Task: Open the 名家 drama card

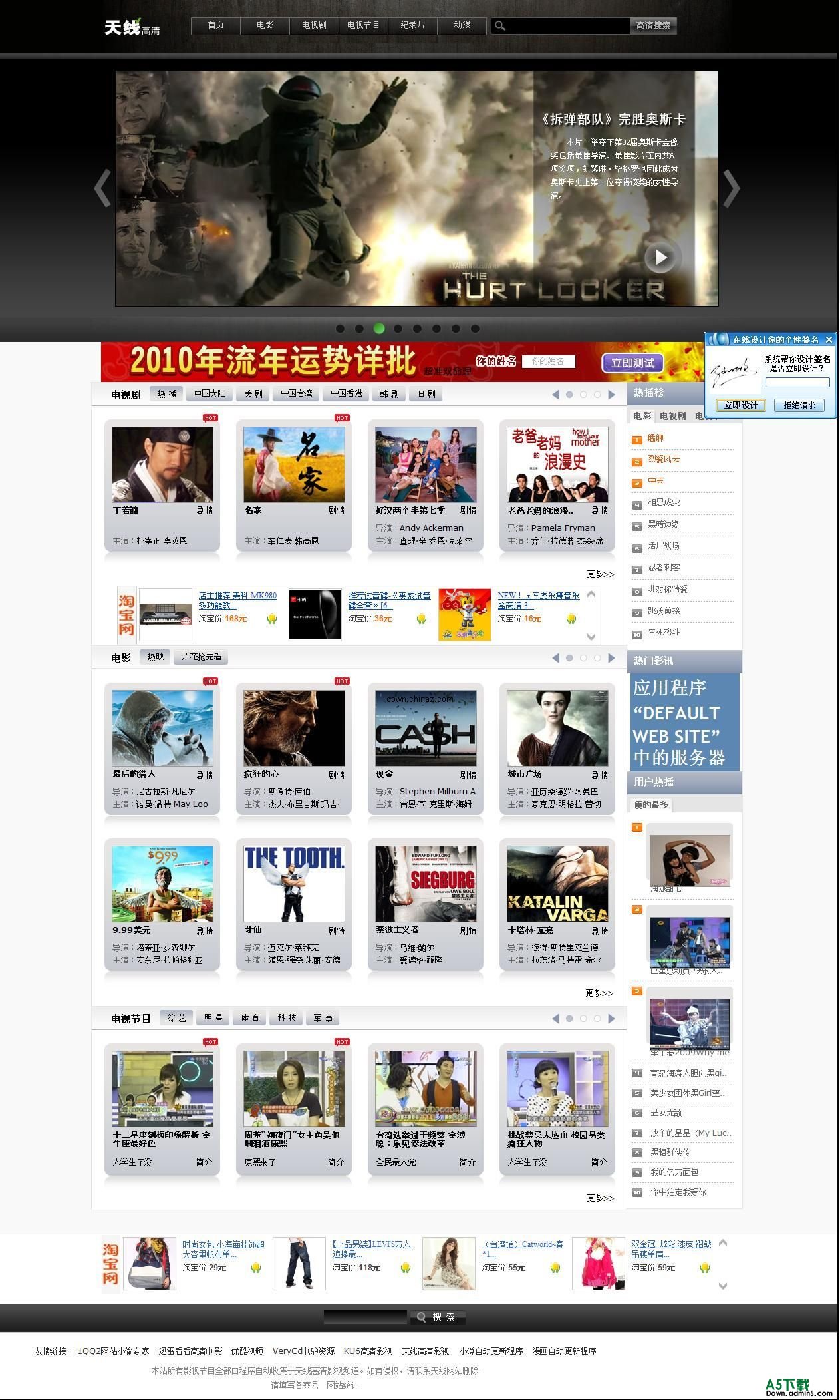Action: point(294,465)
